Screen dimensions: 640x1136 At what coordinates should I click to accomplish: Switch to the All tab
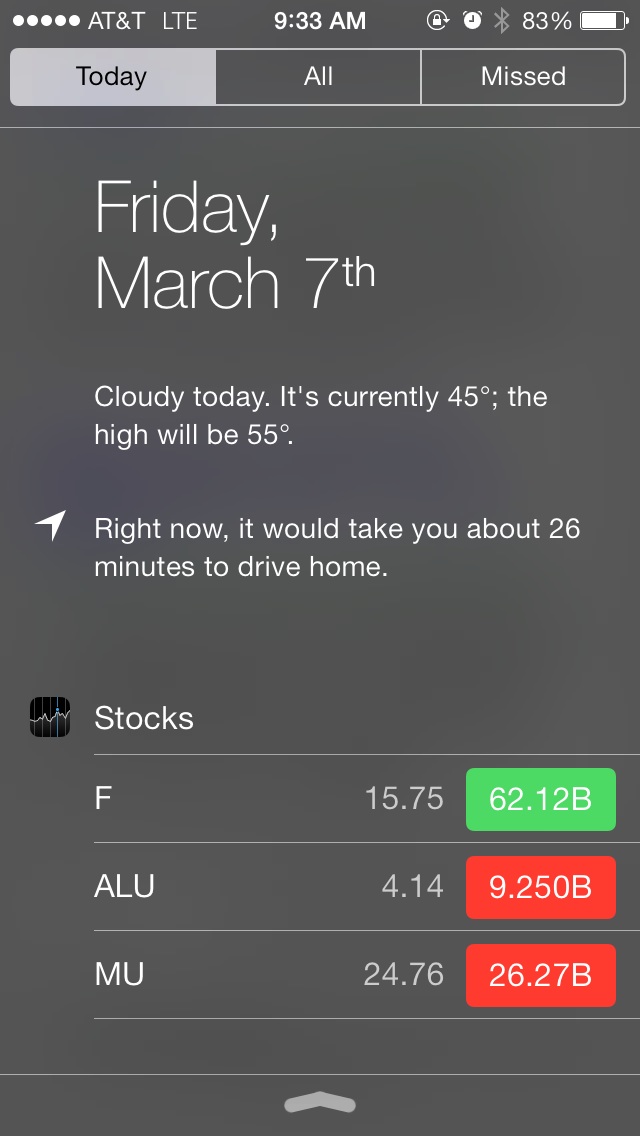tap(318, 77)
